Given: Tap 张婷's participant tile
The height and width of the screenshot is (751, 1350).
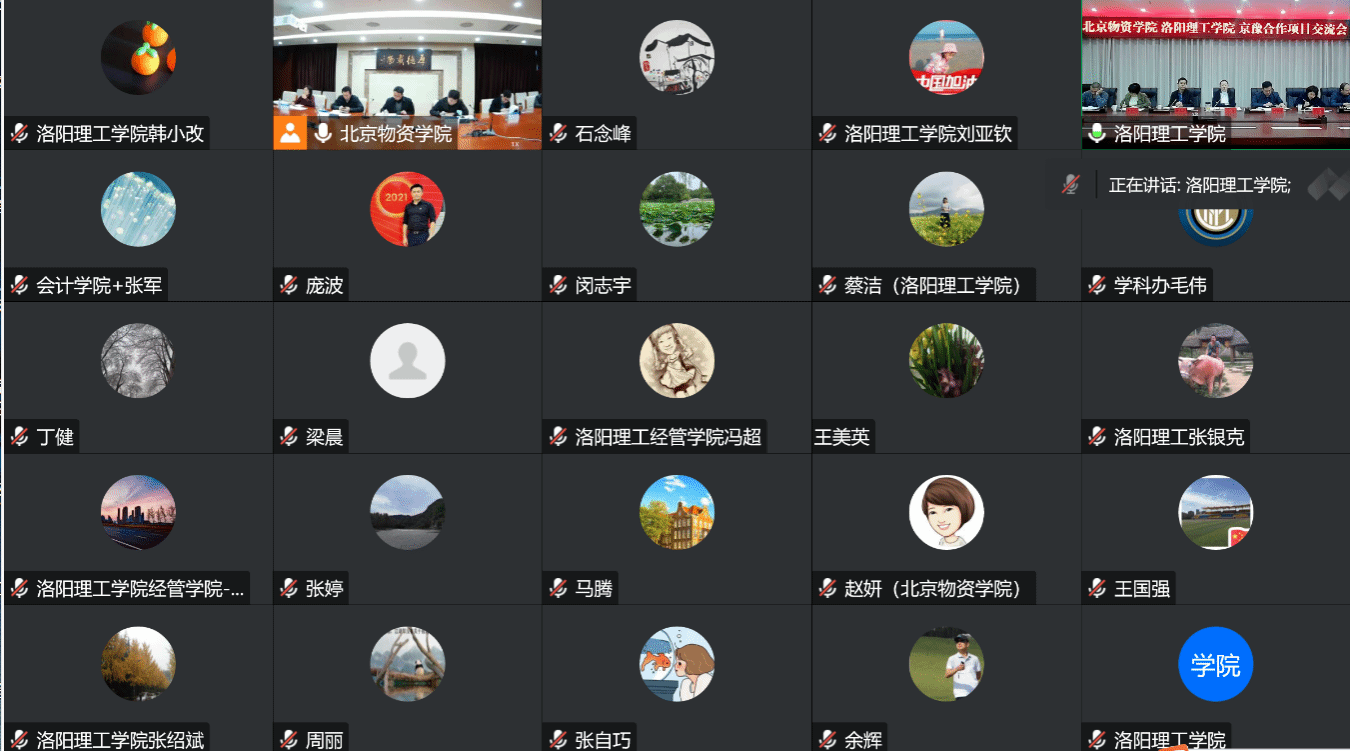Looking at the screenshot, I should [x=407, y=513].
